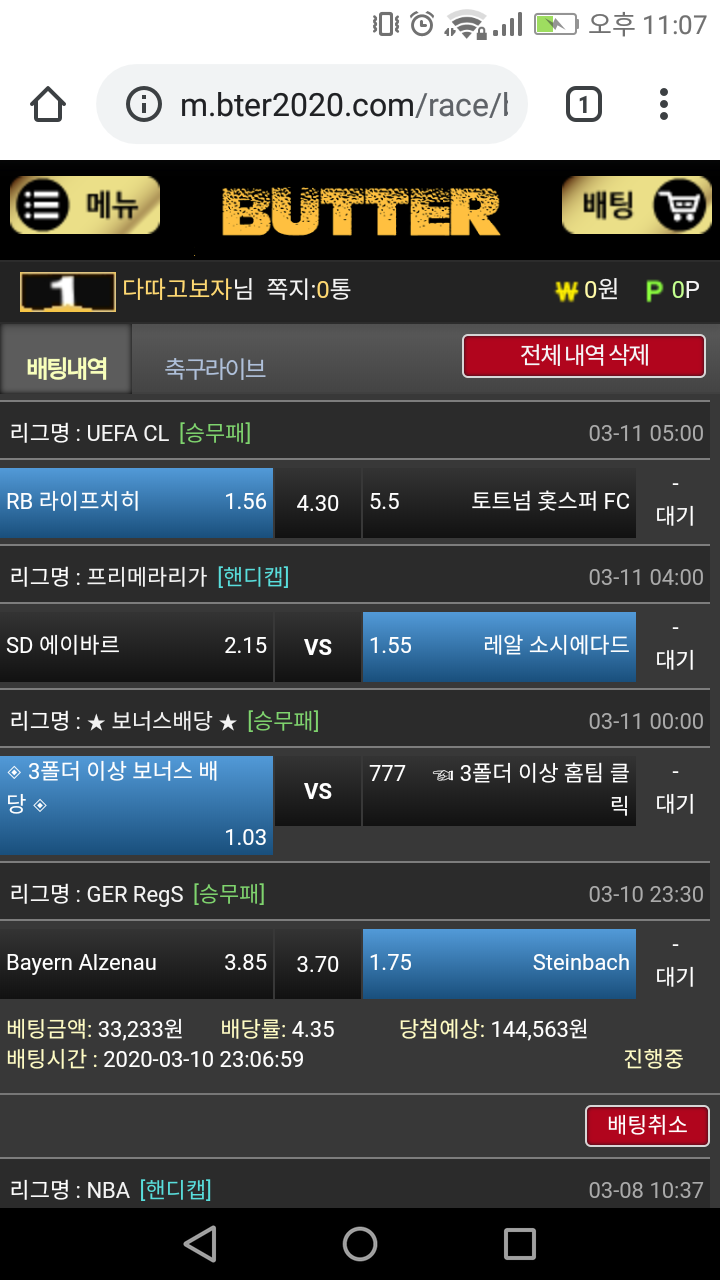Go back with the system back button
Image resolution: width=720 pixels, height=1280 pixels.
pyautogui.click(x=200, y=1244)
